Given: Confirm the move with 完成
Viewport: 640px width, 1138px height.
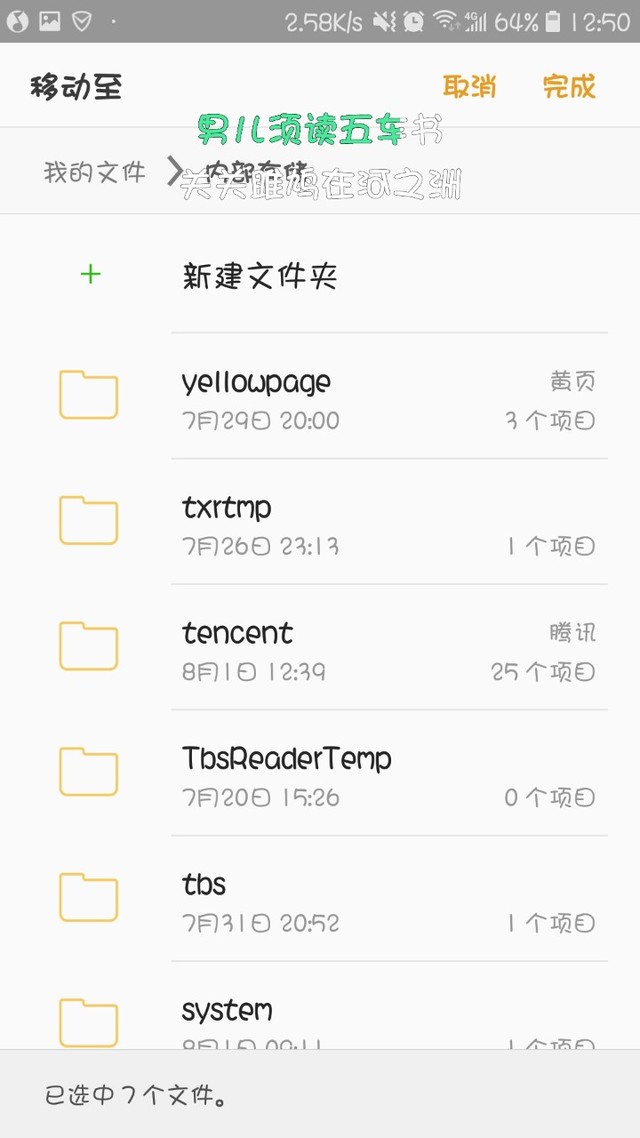Looking at the screenshot, I should (x=569, y=86).
